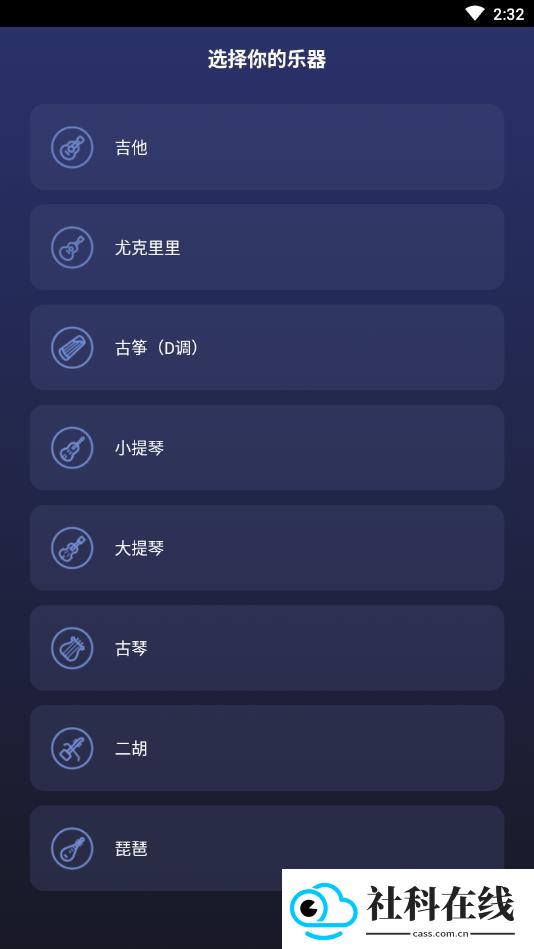Image resolution: width=534 pixels, height=949 pixels.
Task: Choose the 尤克里里 option
Action: tap(267, 247)
